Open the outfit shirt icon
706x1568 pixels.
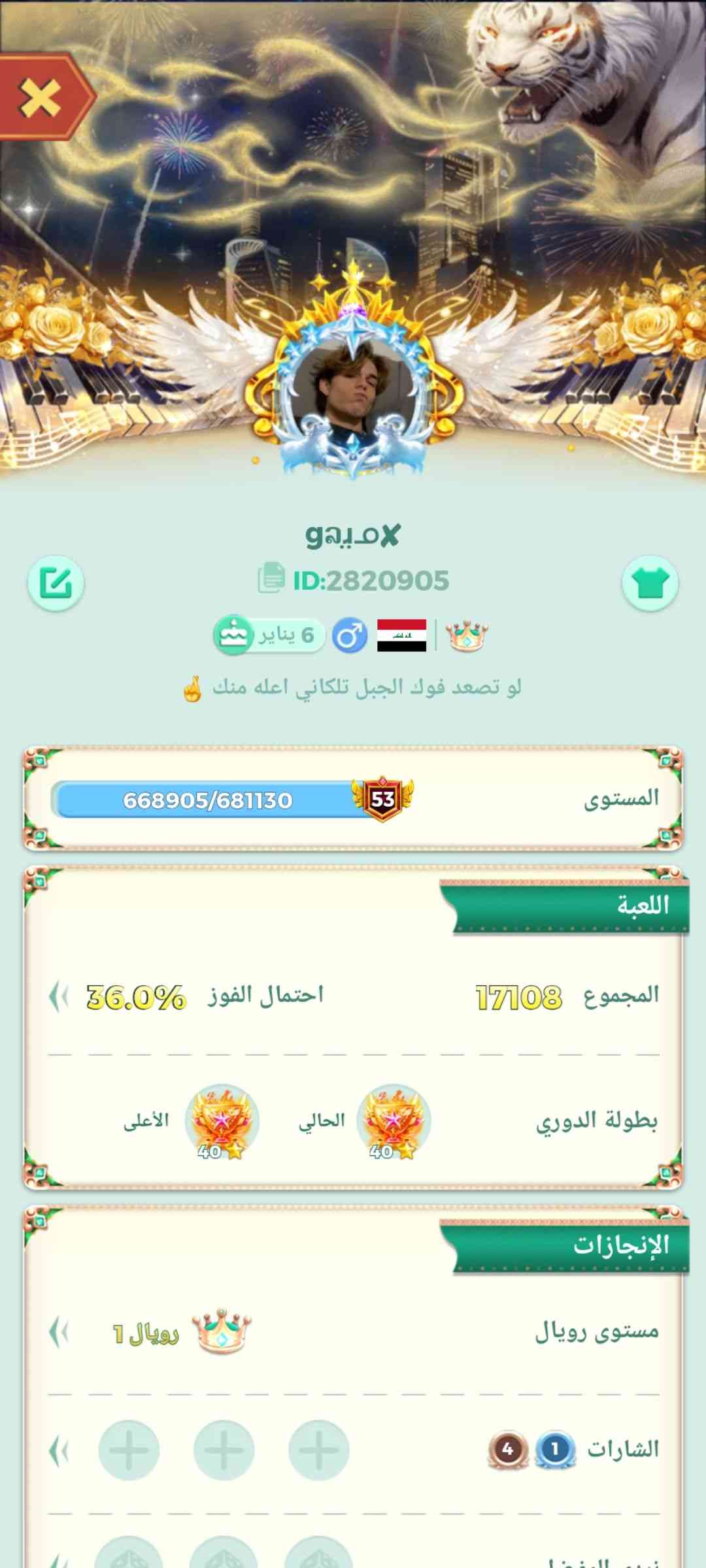[x=649, y=583]
